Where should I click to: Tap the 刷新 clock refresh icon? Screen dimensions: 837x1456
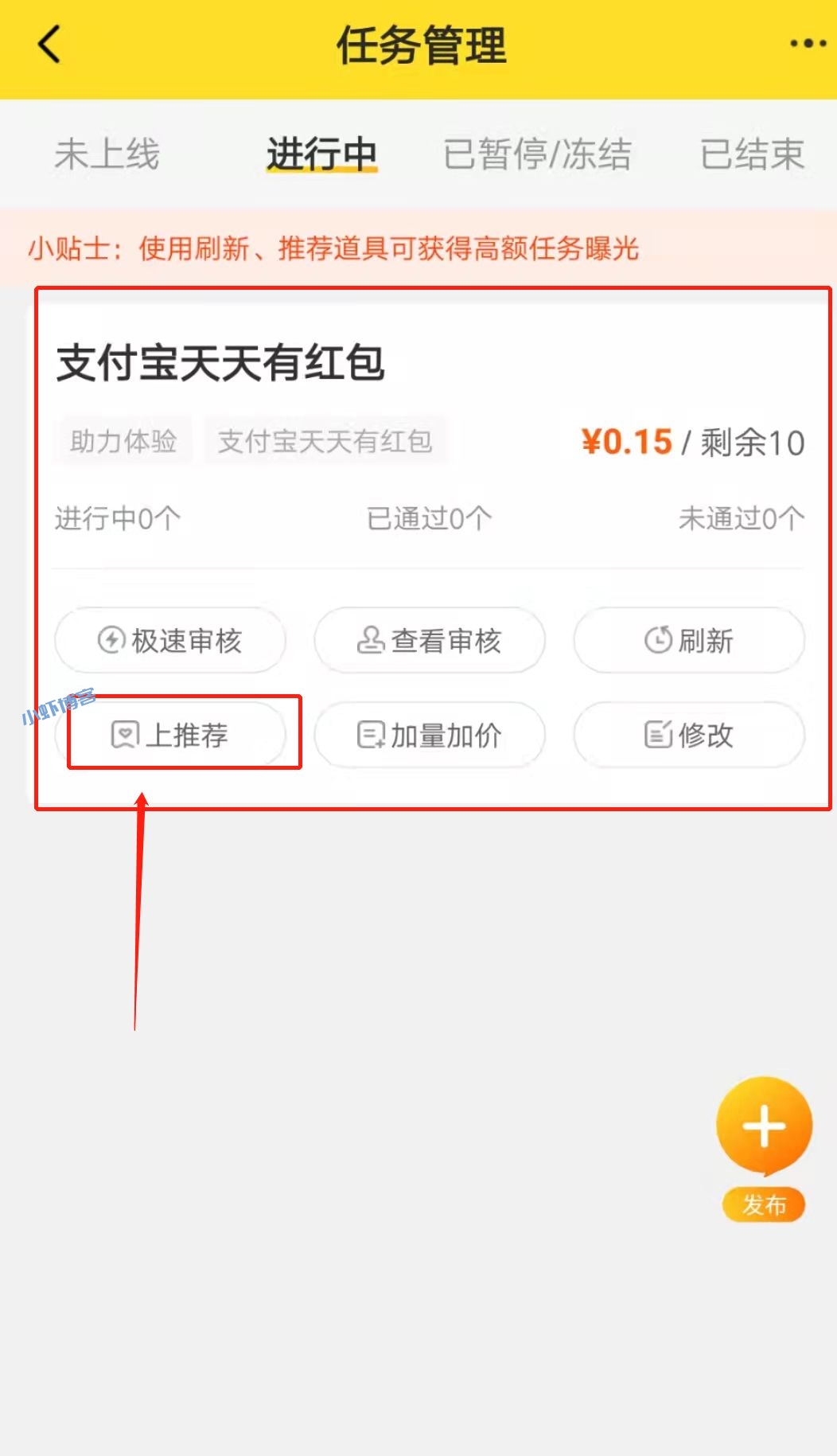(657, 639)
